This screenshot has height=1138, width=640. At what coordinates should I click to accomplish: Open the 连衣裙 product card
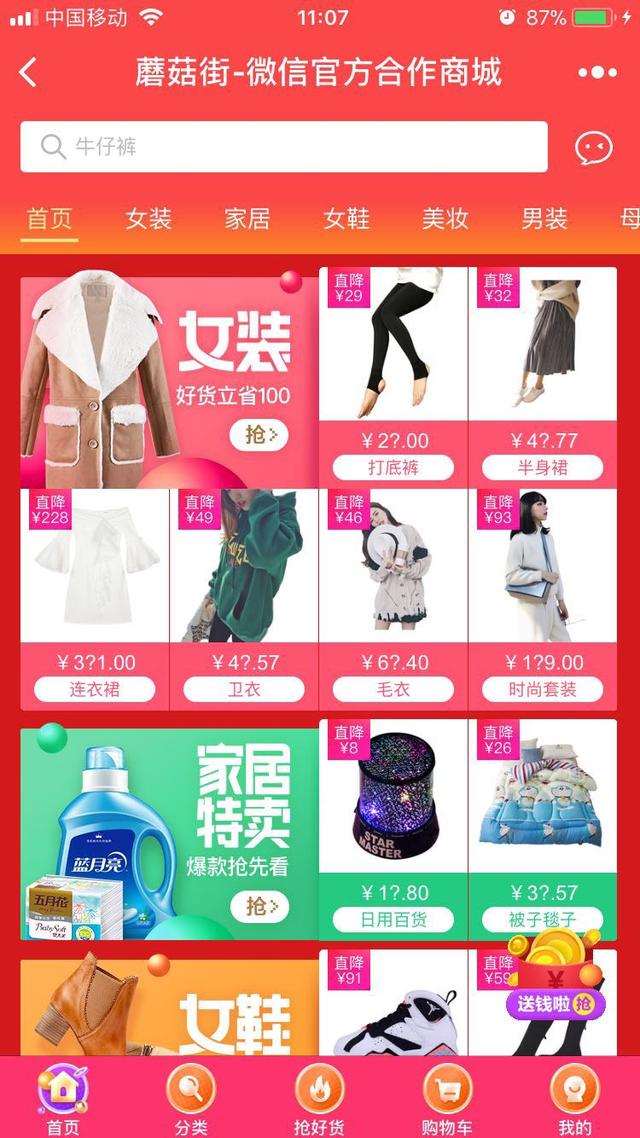(x=95, y=598)
